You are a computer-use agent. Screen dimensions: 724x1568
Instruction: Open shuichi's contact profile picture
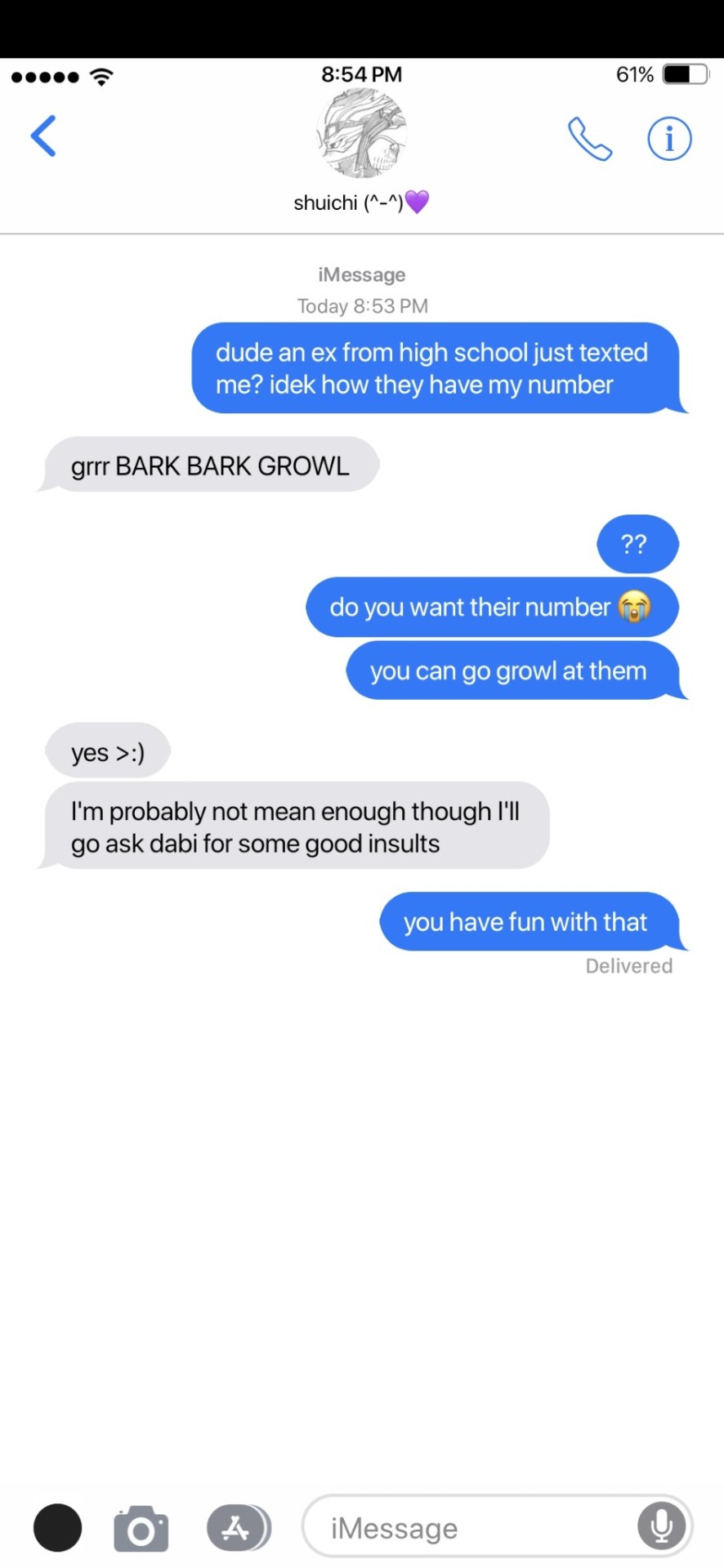click(x=361, y=134)
